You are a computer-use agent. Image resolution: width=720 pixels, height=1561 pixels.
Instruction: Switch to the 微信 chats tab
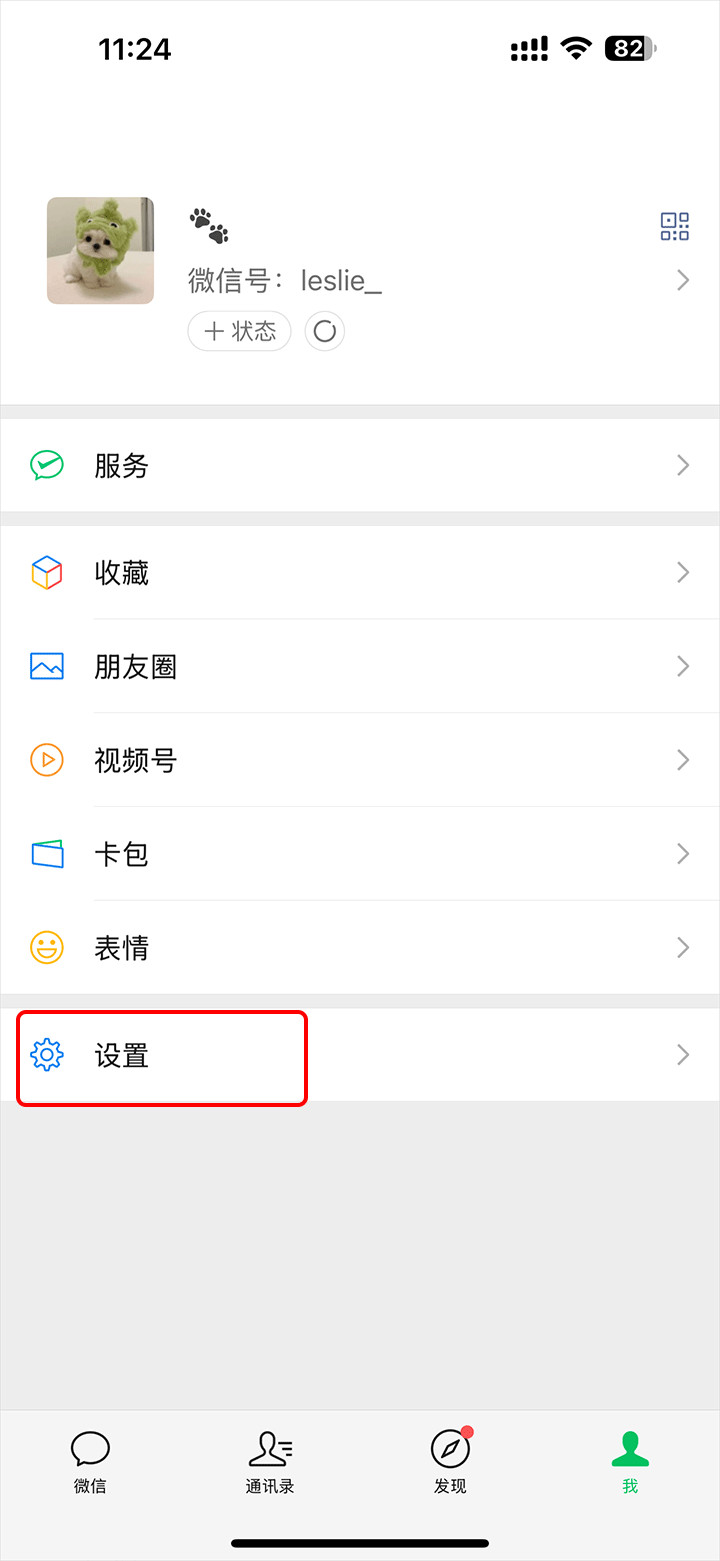click(x=90, y=1461)
